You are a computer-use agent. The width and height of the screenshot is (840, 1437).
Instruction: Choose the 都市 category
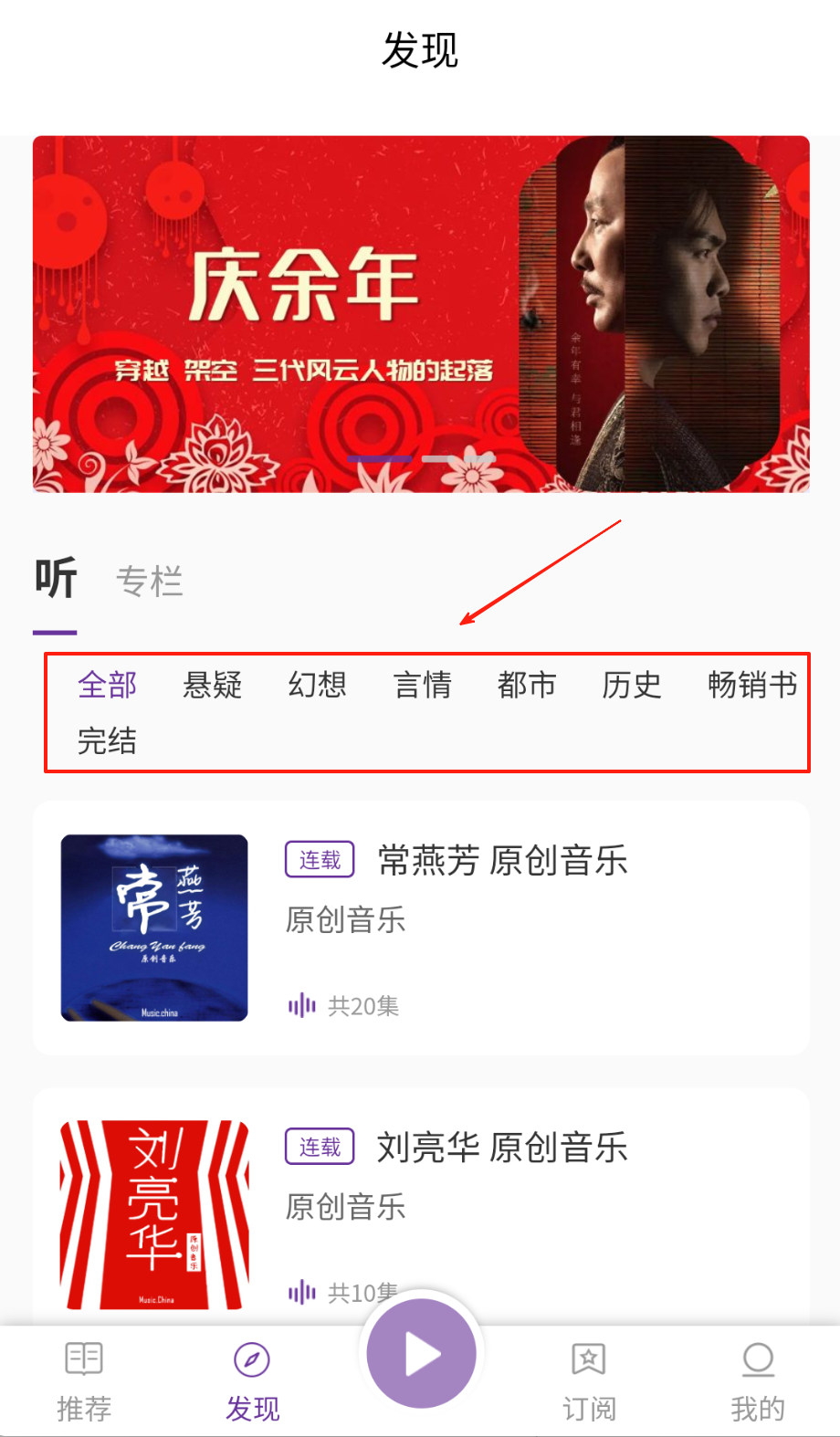point(527,685)
